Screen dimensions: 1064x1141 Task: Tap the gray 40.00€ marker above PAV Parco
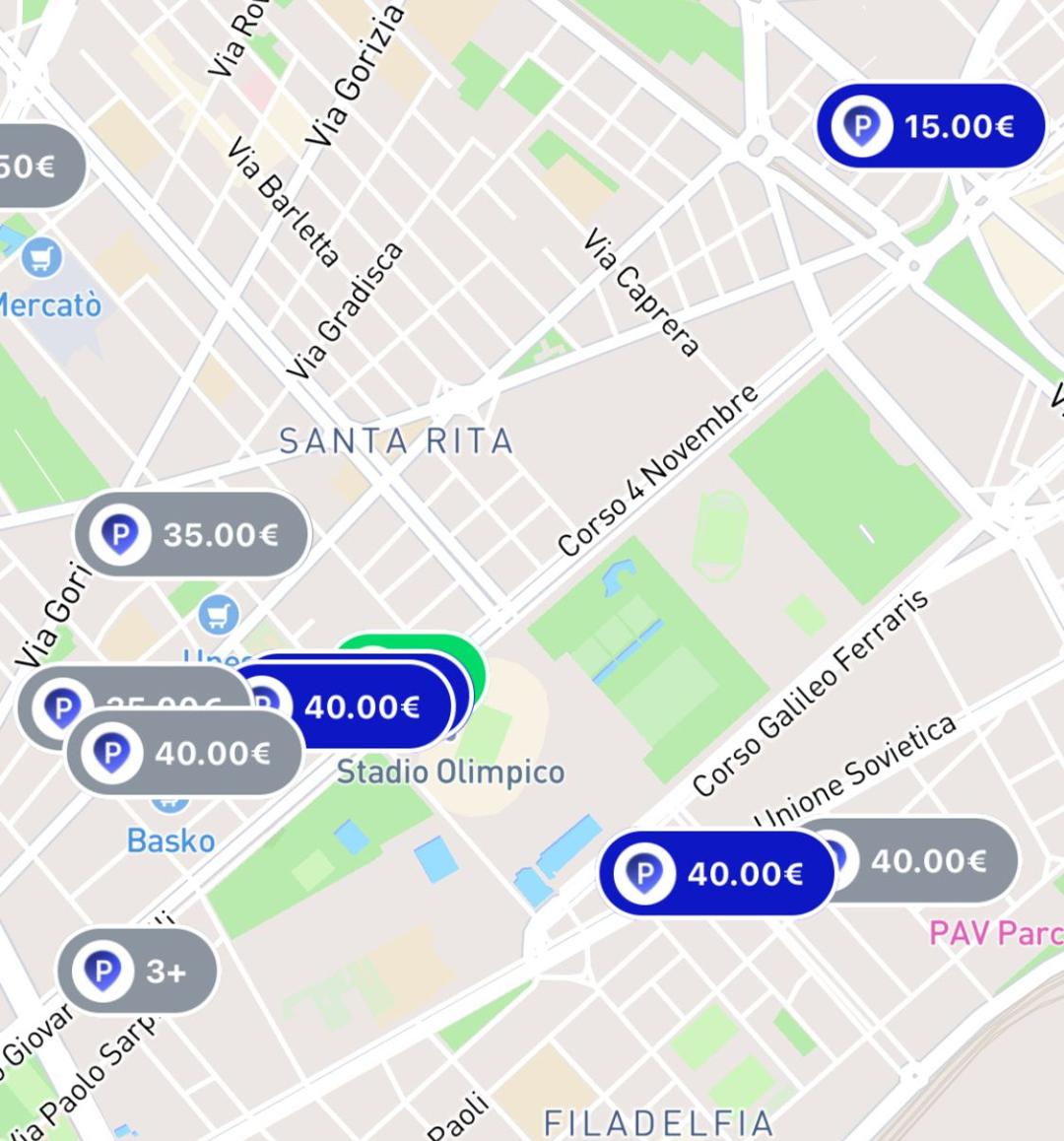(926, 861)
